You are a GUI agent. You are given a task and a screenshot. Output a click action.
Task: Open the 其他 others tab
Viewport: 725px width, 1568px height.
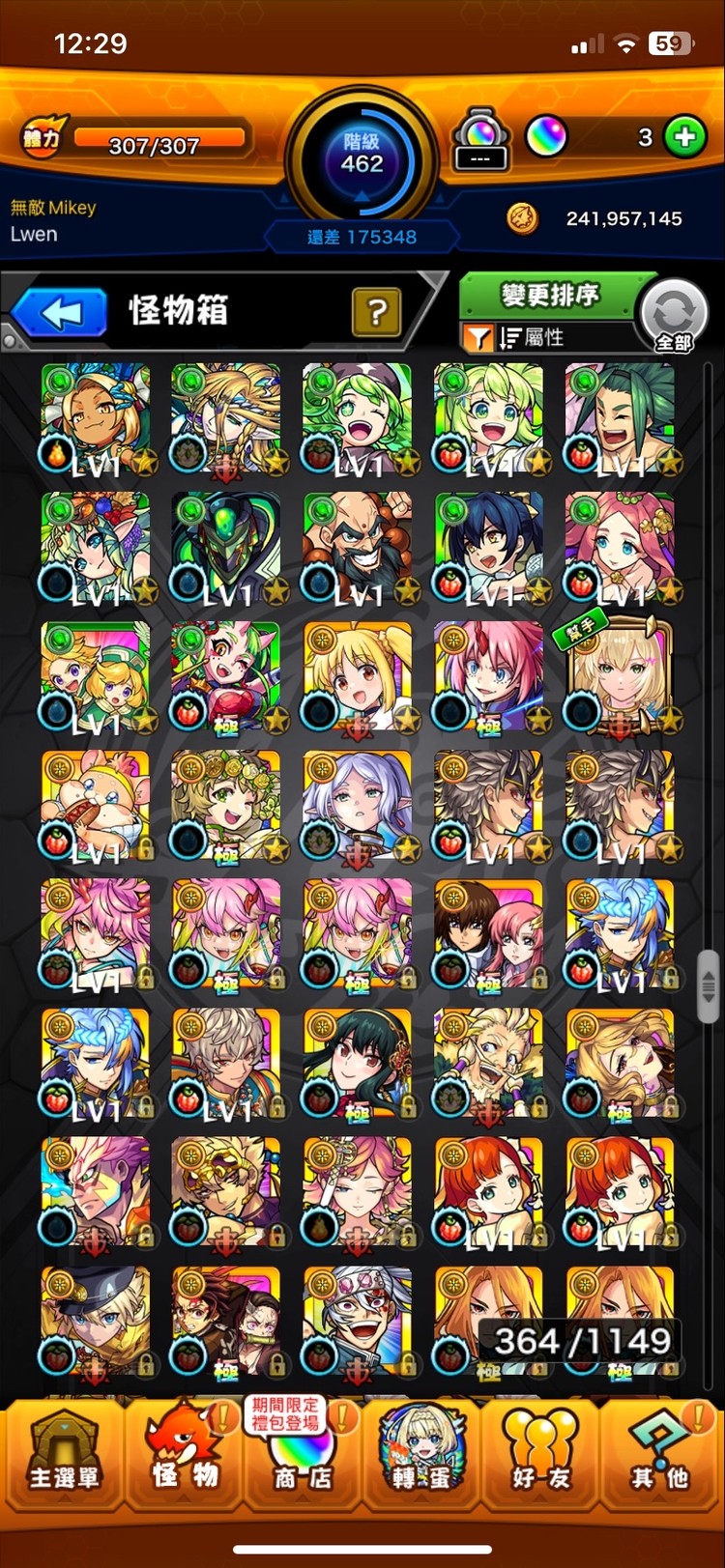(660, 1450)
